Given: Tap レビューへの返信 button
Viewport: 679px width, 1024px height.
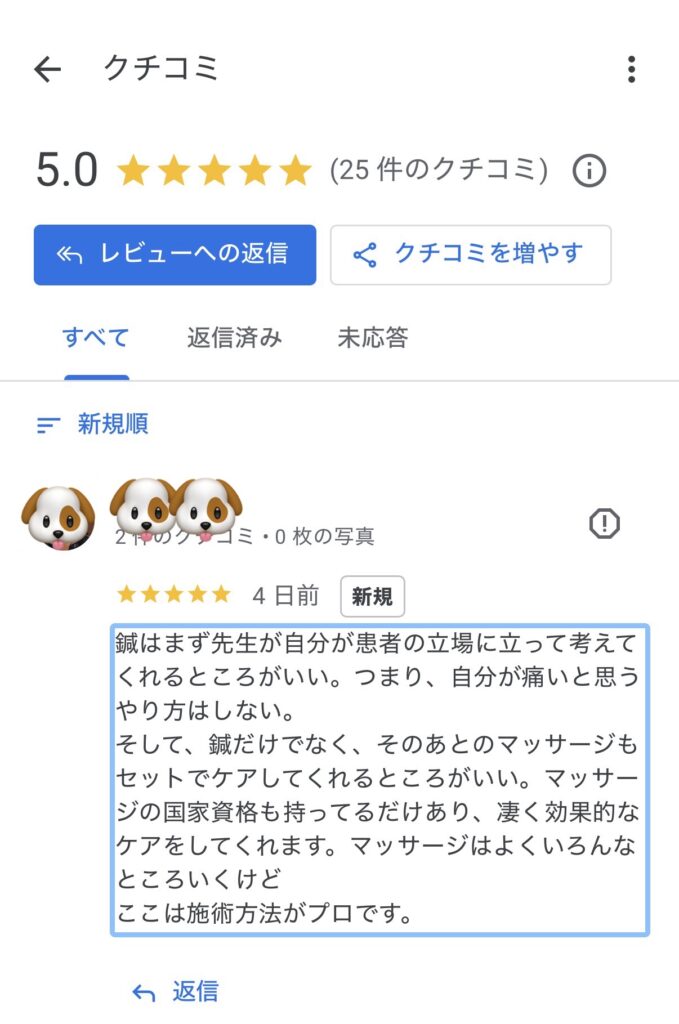Looking at the screenshot, I should coord(175,254).
